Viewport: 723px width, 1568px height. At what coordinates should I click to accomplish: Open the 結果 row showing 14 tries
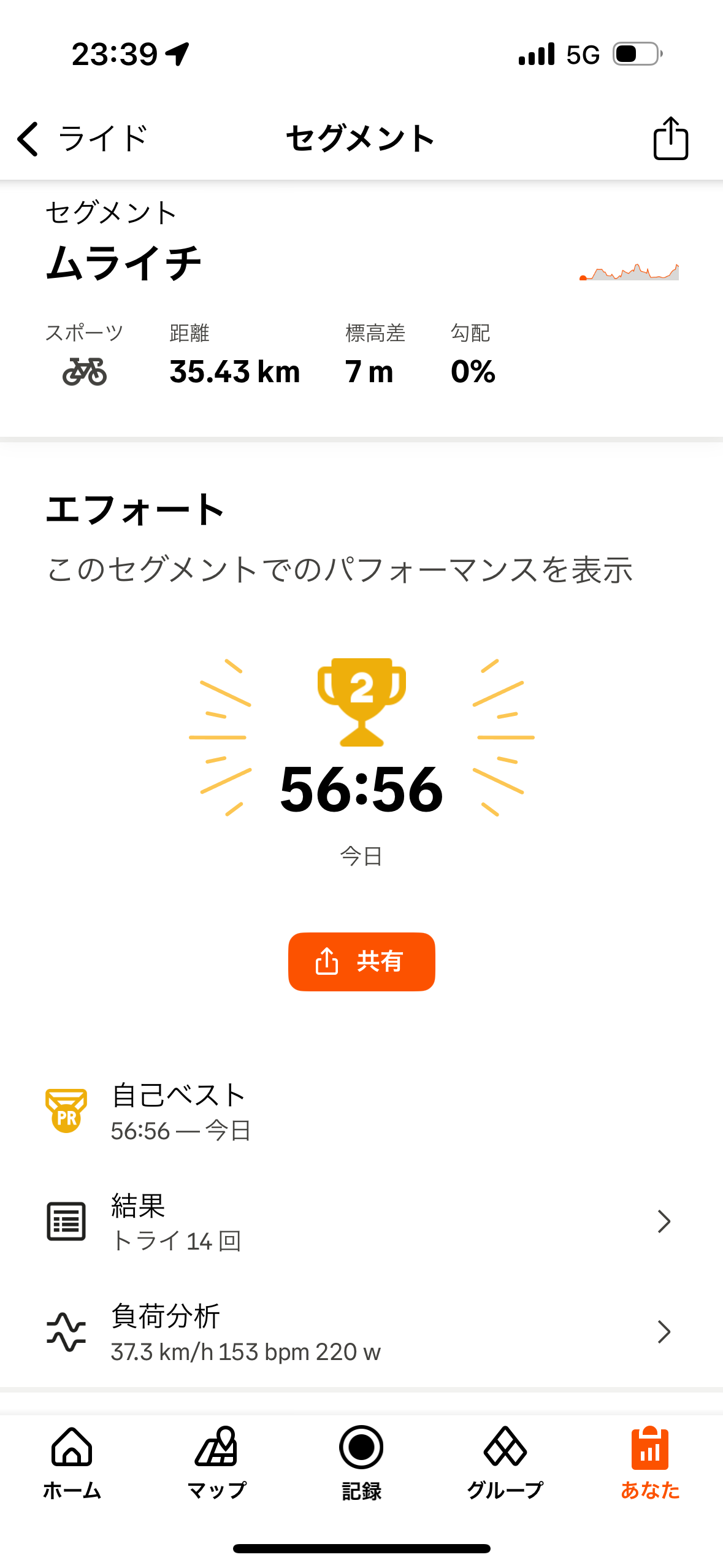pyautogui.click(x=361, y=1221)
